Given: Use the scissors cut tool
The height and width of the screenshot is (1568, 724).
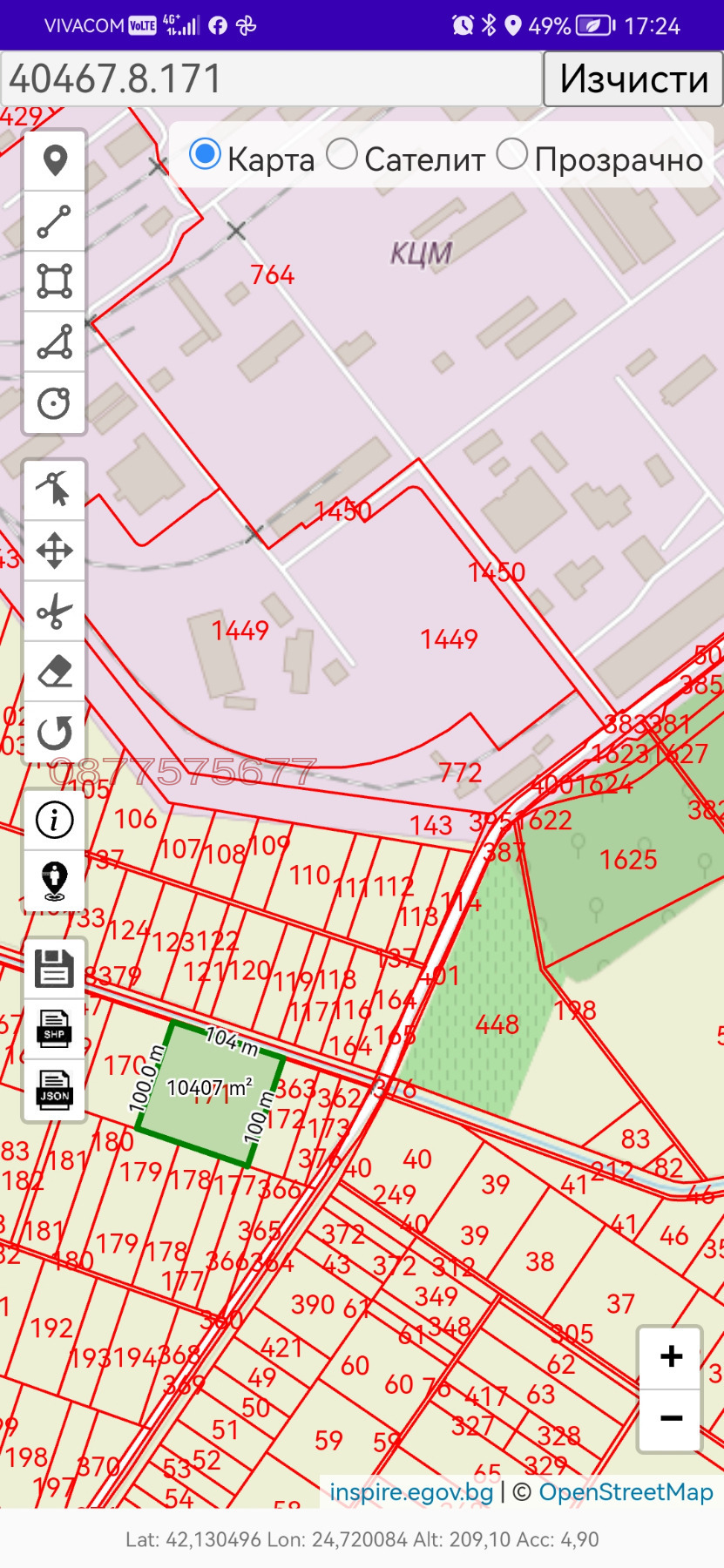Looking at the screenshot, I should (x=55, y=611).
